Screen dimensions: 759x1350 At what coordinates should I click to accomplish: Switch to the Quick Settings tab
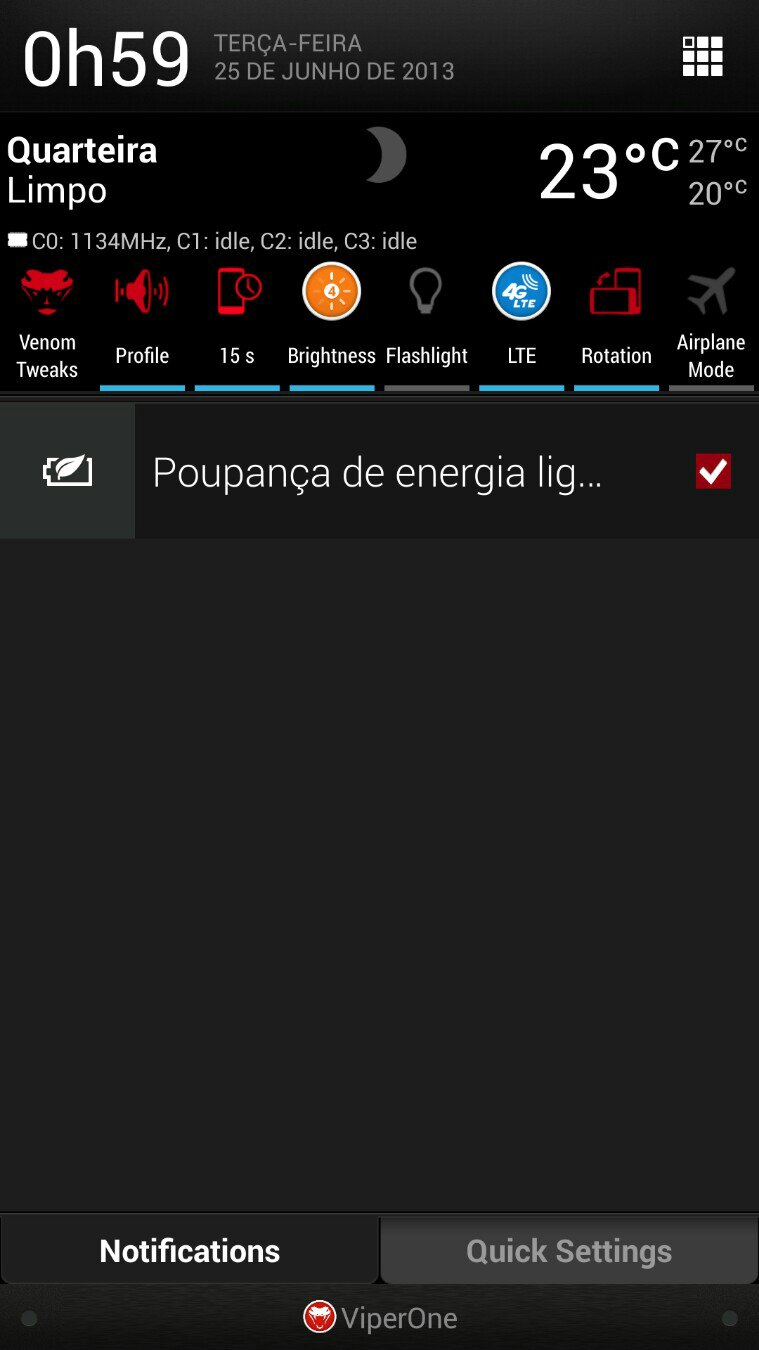pos(569,1250)
